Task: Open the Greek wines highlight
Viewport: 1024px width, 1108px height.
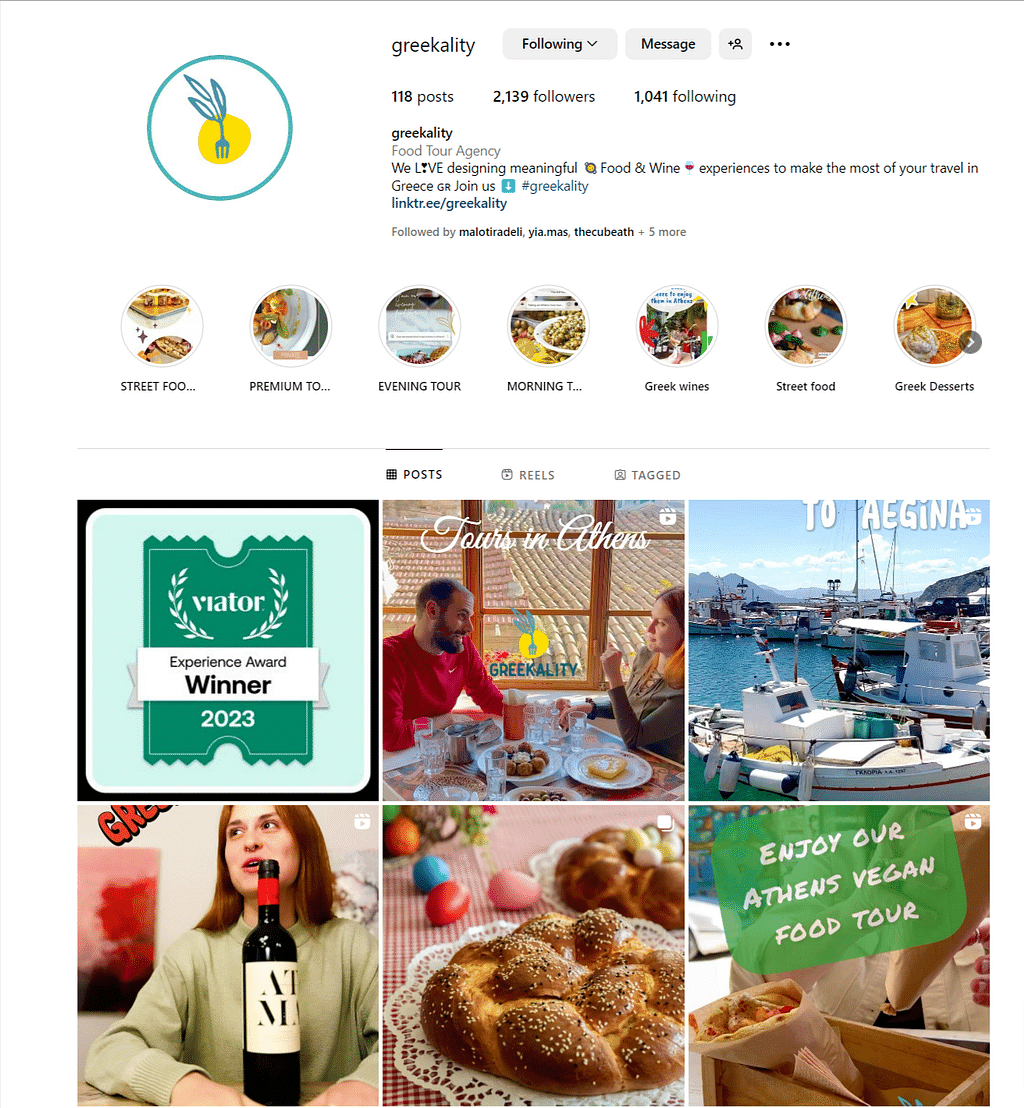Action: tap(677, 327)
